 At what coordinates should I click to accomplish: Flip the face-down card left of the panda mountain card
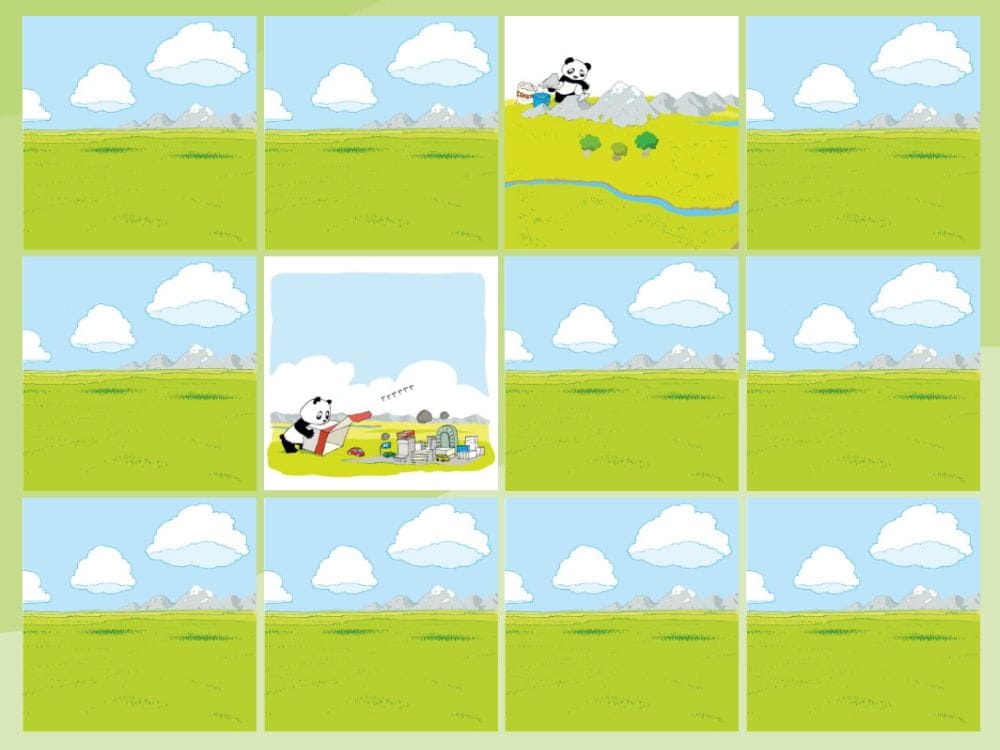(381, 132)
